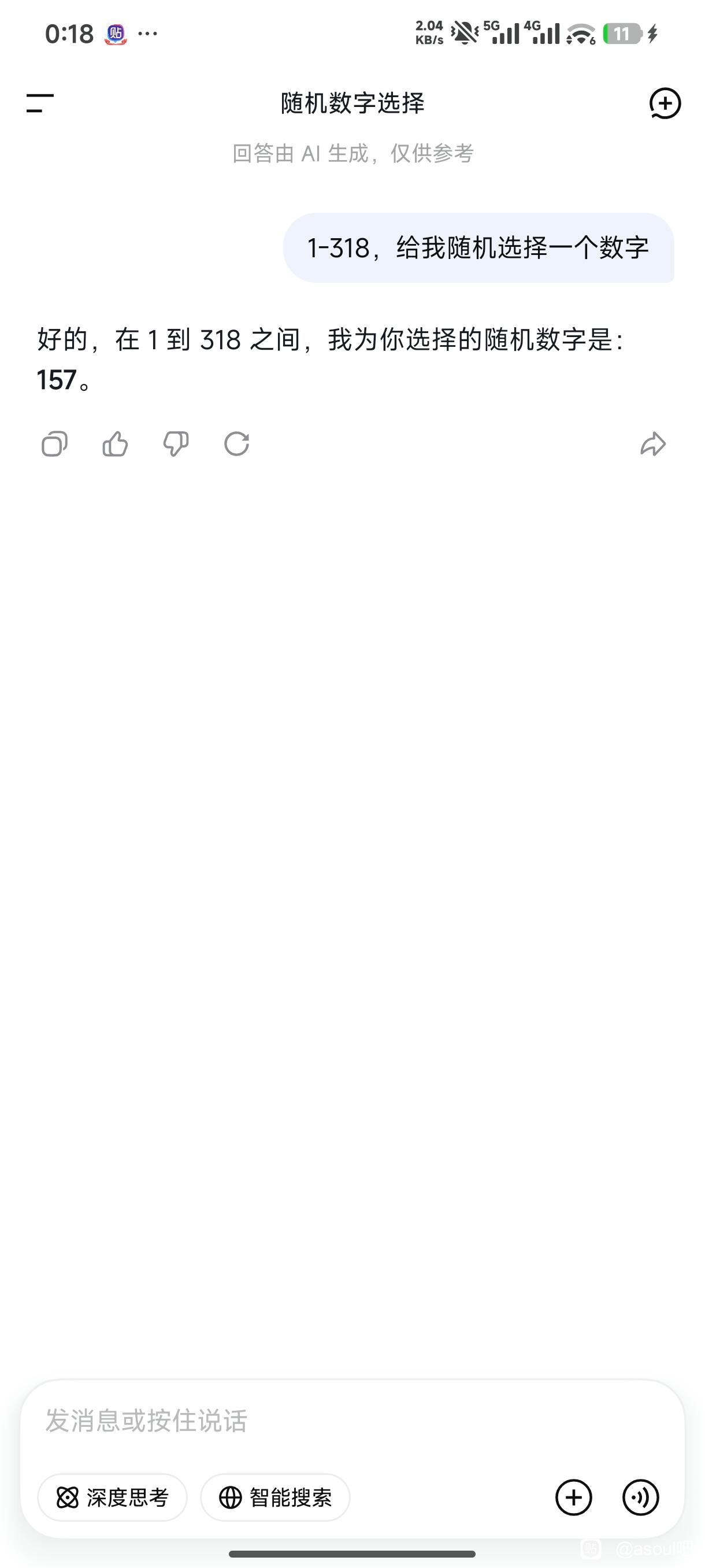Open the side menu drawer
This screenshot has width=705, height=1568.
point(40,103)
